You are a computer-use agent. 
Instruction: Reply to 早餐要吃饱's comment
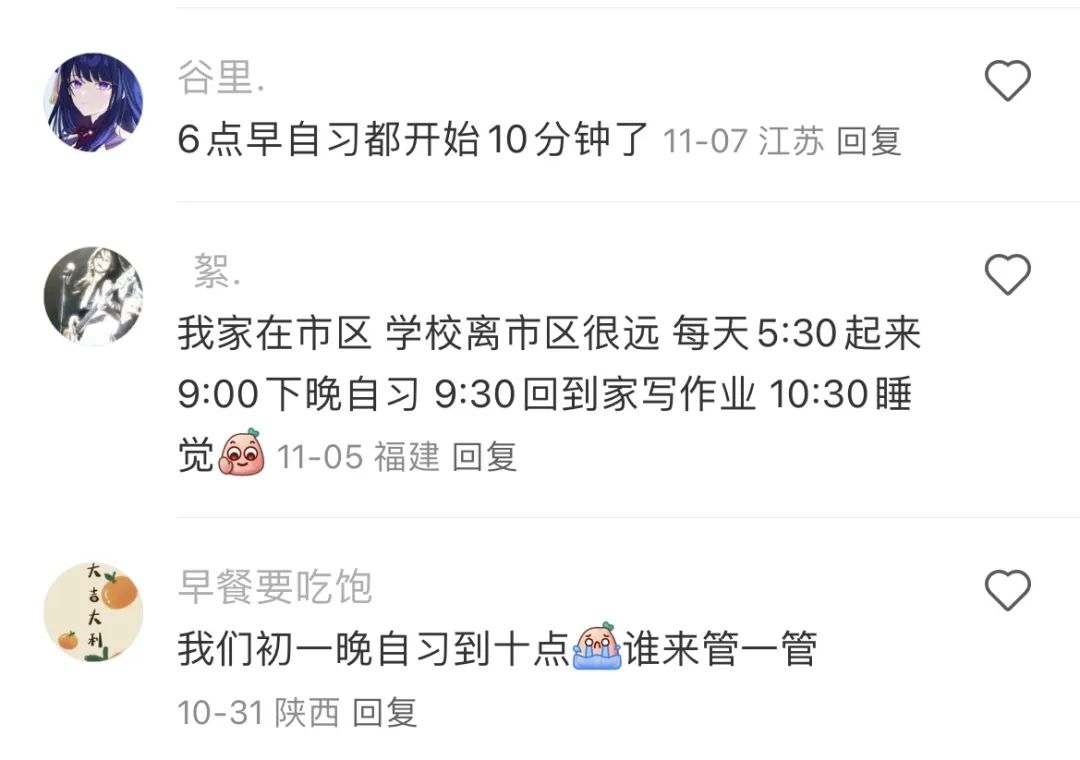click(x=385, y=712)
